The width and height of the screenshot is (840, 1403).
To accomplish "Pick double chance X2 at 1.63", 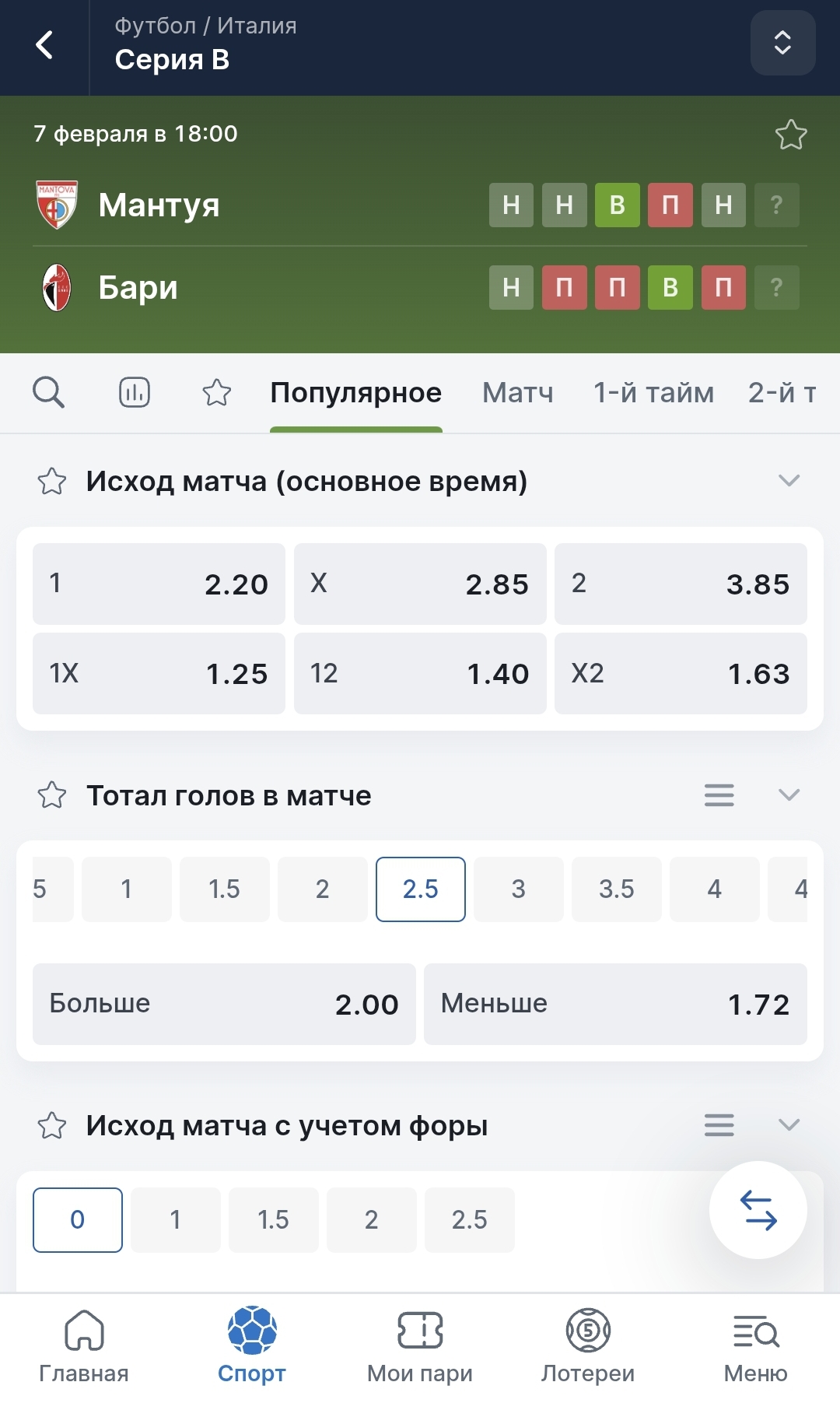I will [681, 673].
